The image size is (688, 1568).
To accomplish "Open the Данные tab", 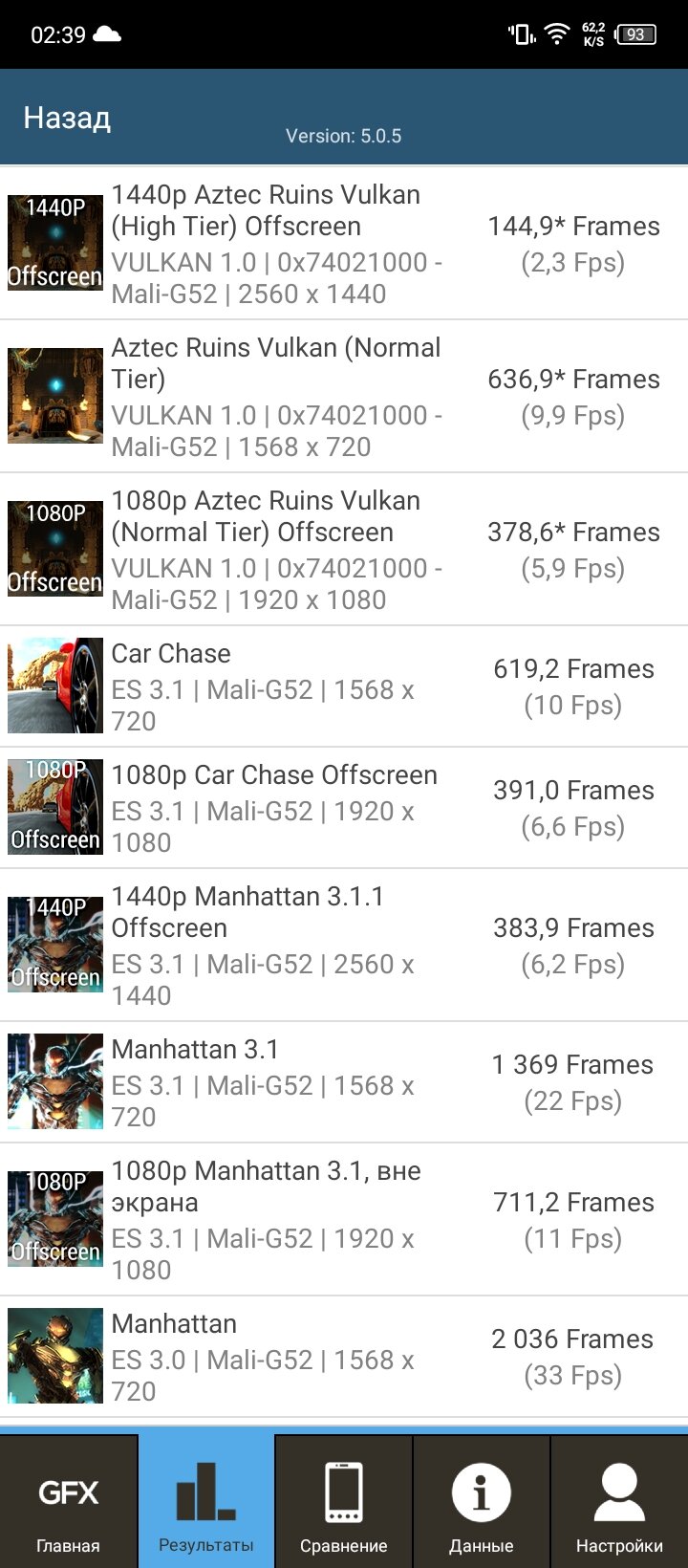I will [482, 1501].
